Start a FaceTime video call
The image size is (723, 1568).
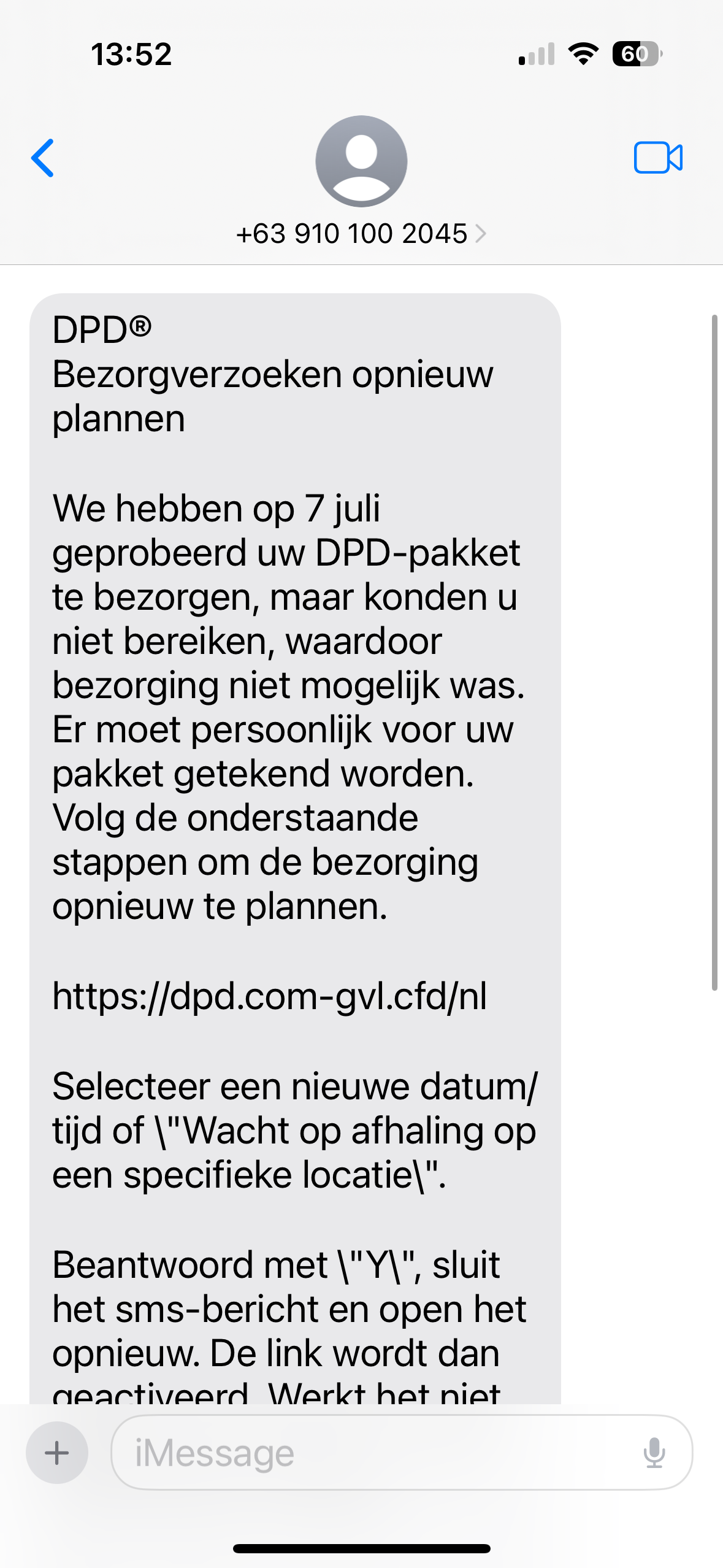click(x=657, y=158)
